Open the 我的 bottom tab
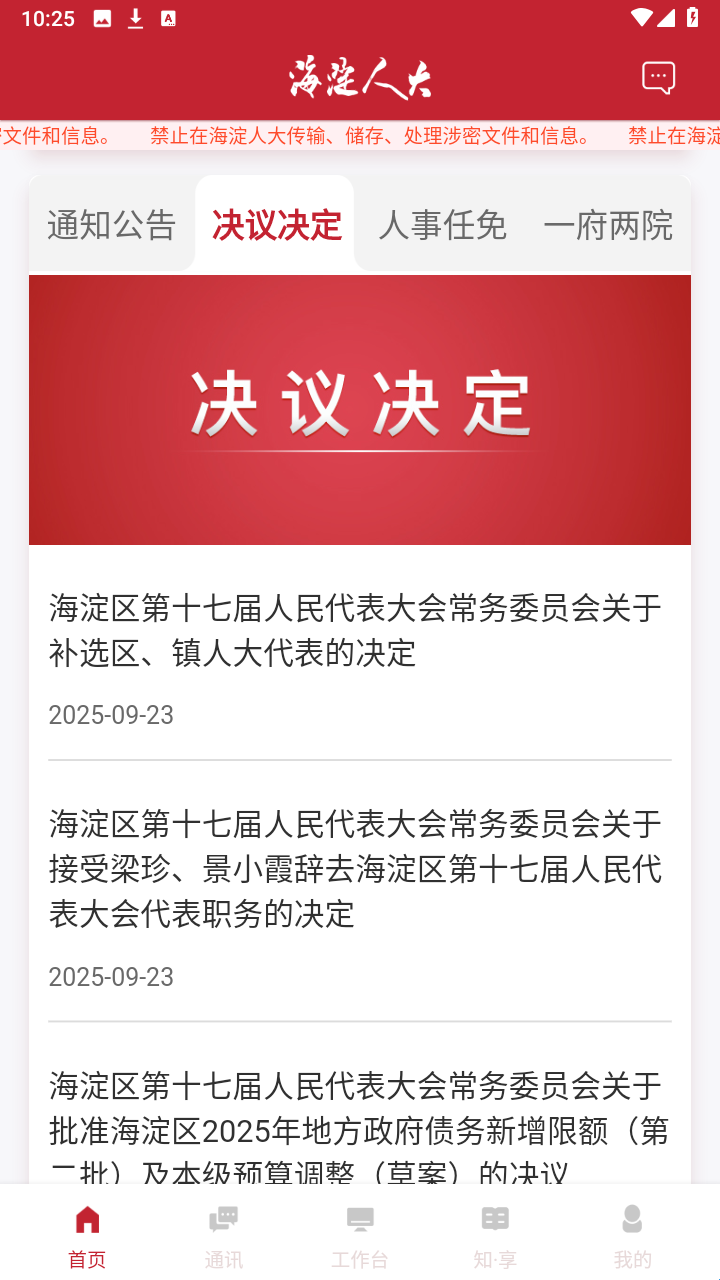The width and height of the screenshot is (720, 1280). pyautogui.click(x=632, y=1235)
